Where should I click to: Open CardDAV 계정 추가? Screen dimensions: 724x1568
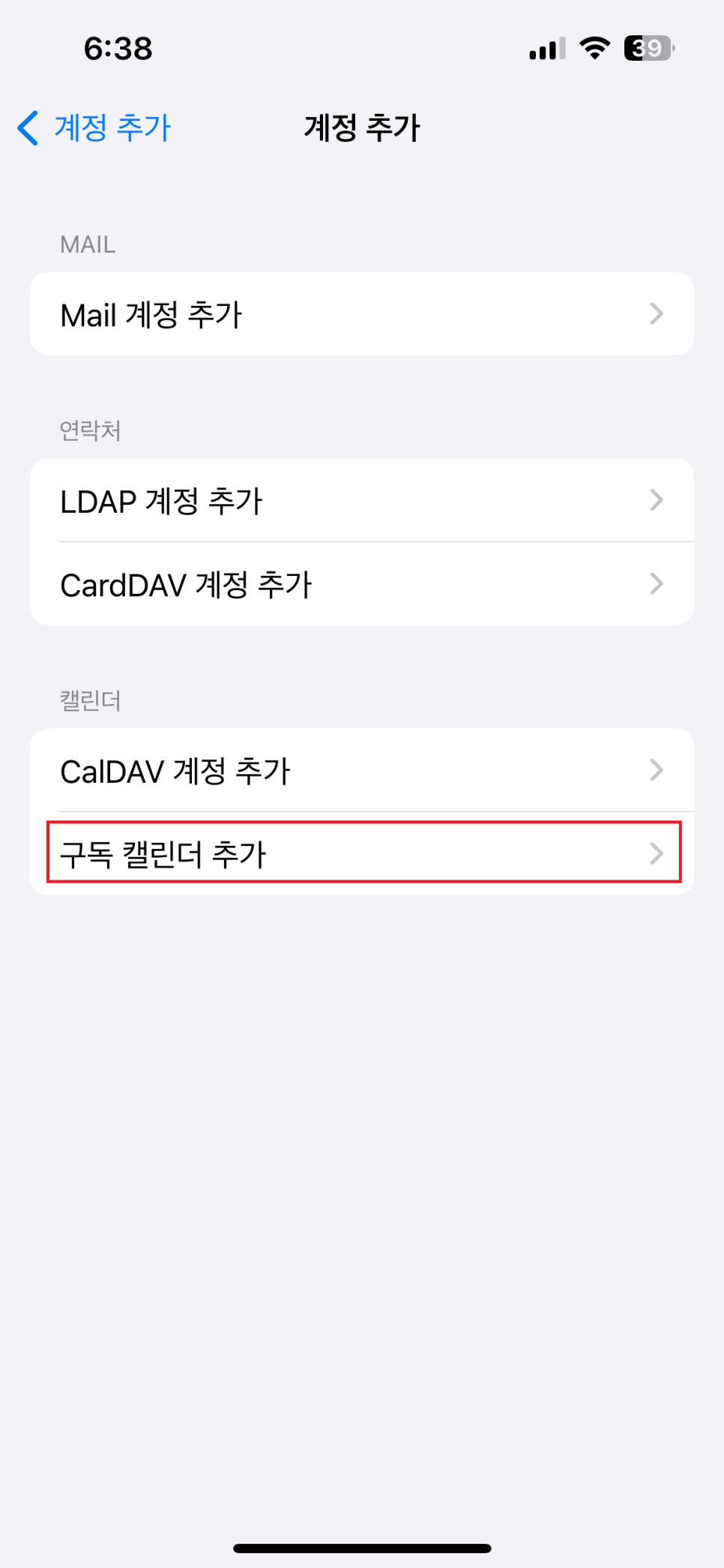pyautogui.click(x=362, y=583)
